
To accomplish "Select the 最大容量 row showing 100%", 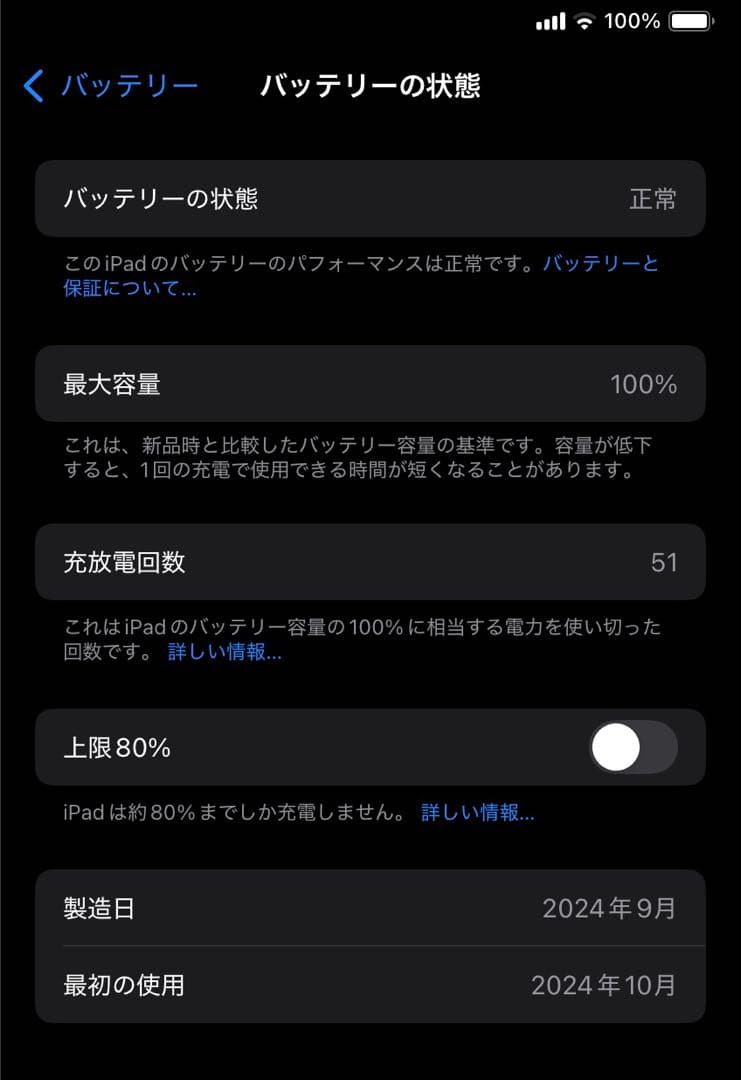I will [x=370, y=383].
